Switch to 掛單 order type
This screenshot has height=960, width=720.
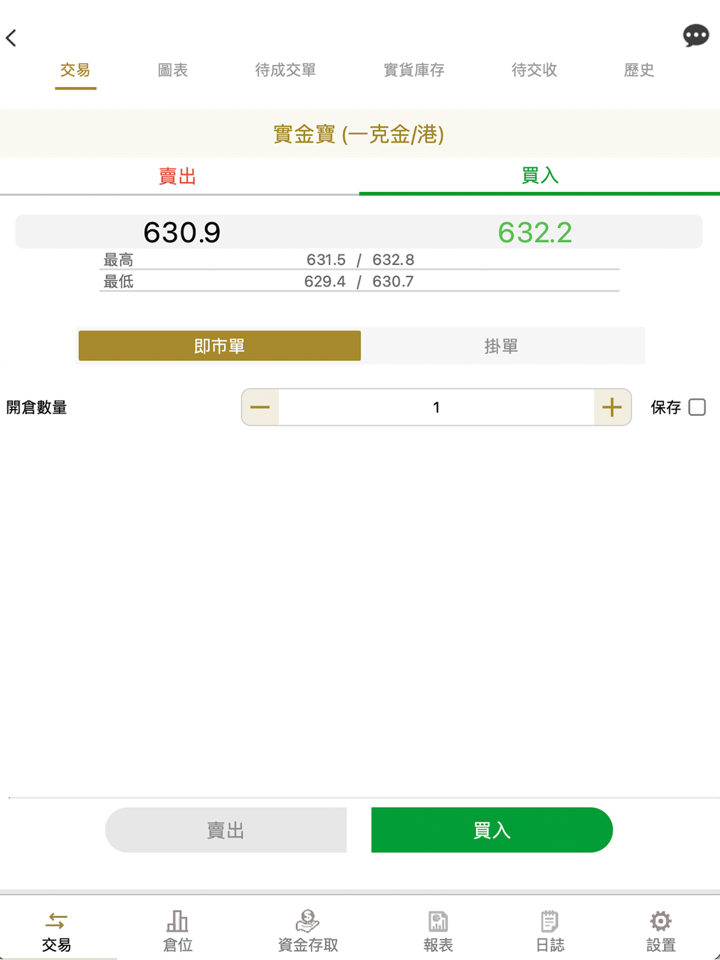501,346
